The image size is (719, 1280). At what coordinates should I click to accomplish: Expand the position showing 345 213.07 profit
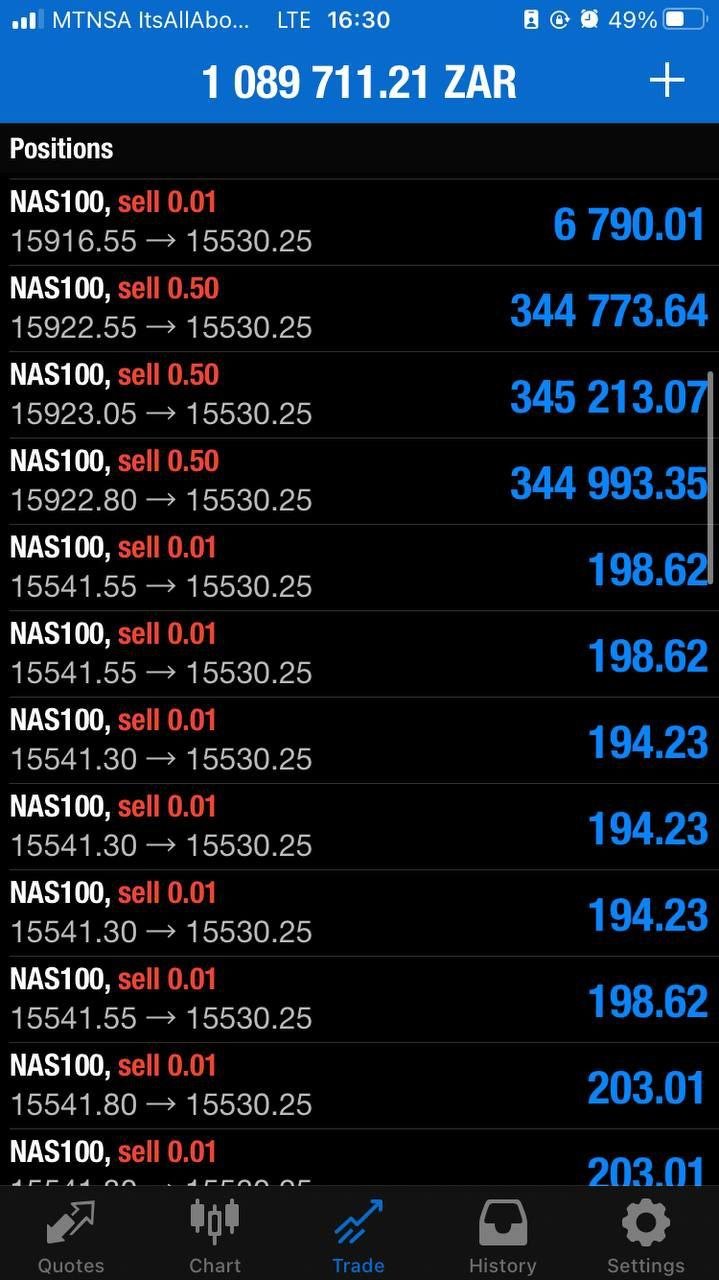[359, 395]
